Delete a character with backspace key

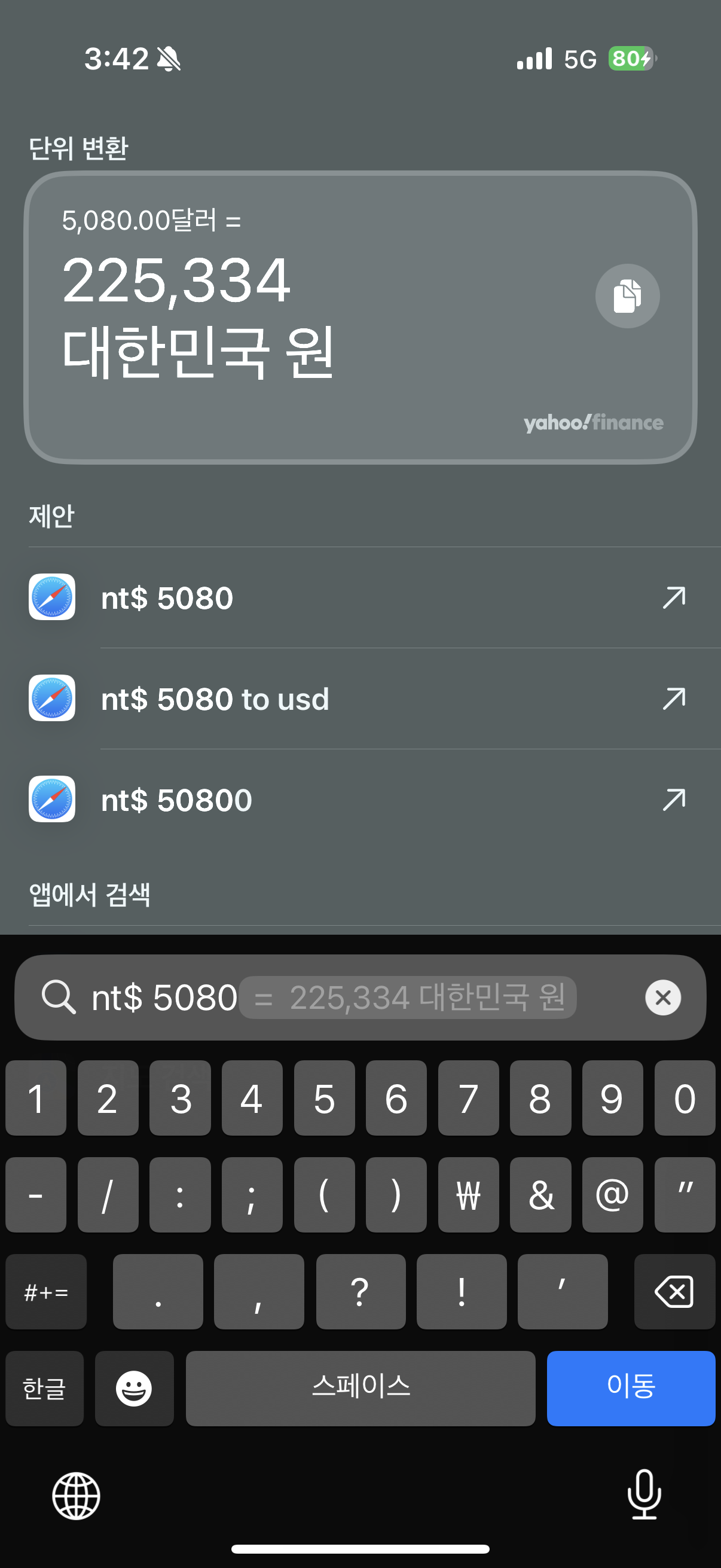pyautogui.click(x=674, y=1291)
